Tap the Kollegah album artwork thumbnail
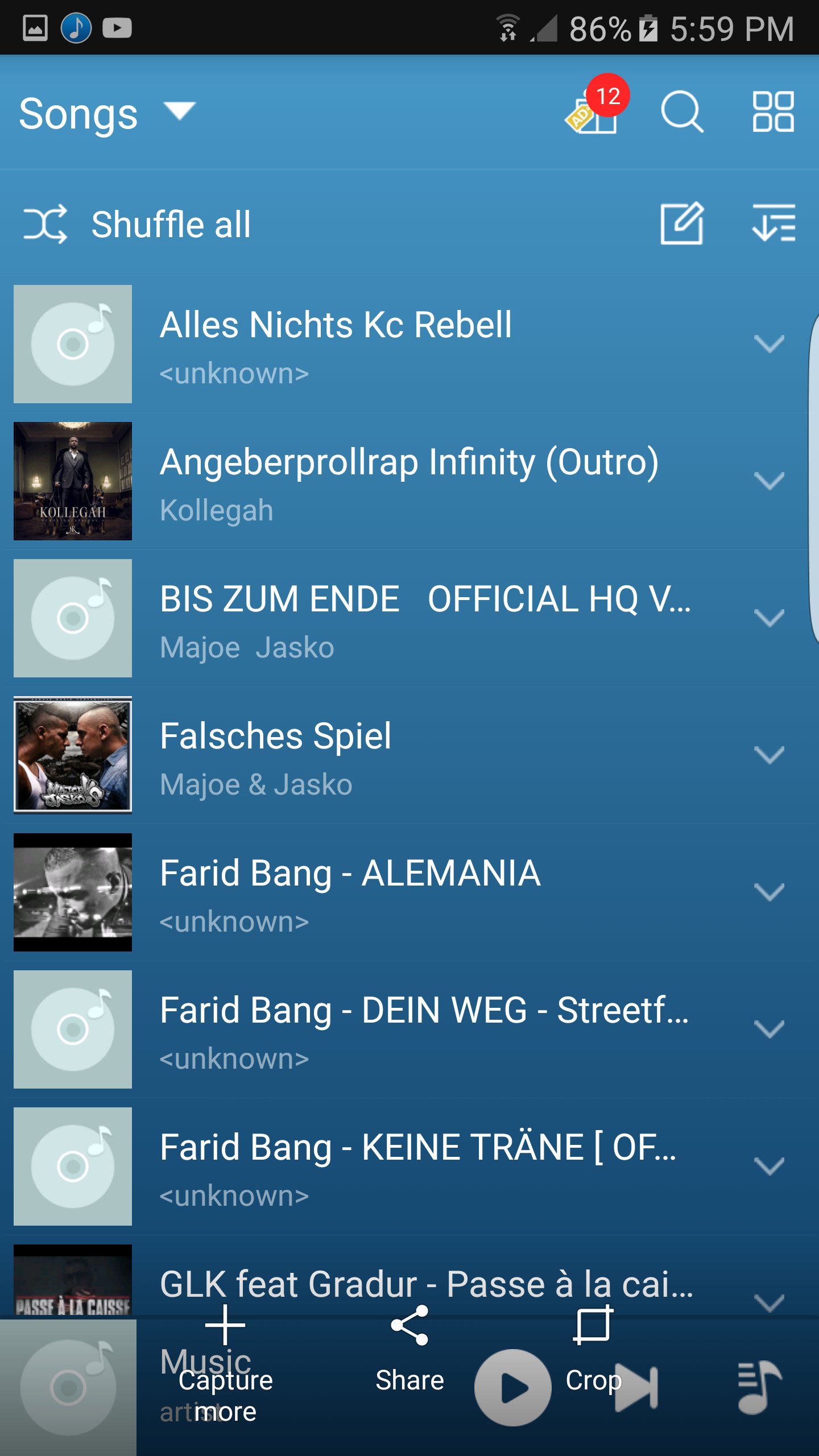The image size is (819, 1456). pos(72,481)
